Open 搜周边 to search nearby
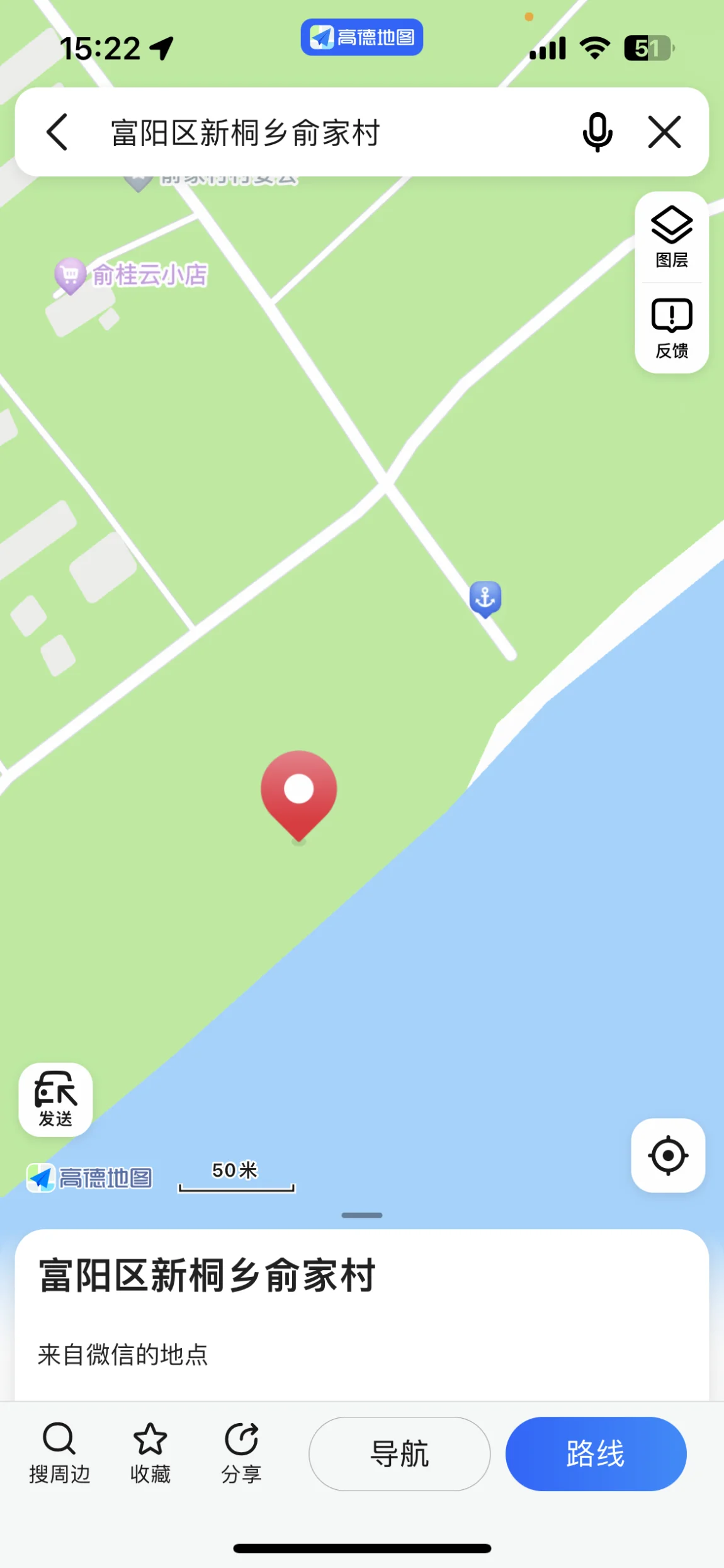 click(59, 1453)
